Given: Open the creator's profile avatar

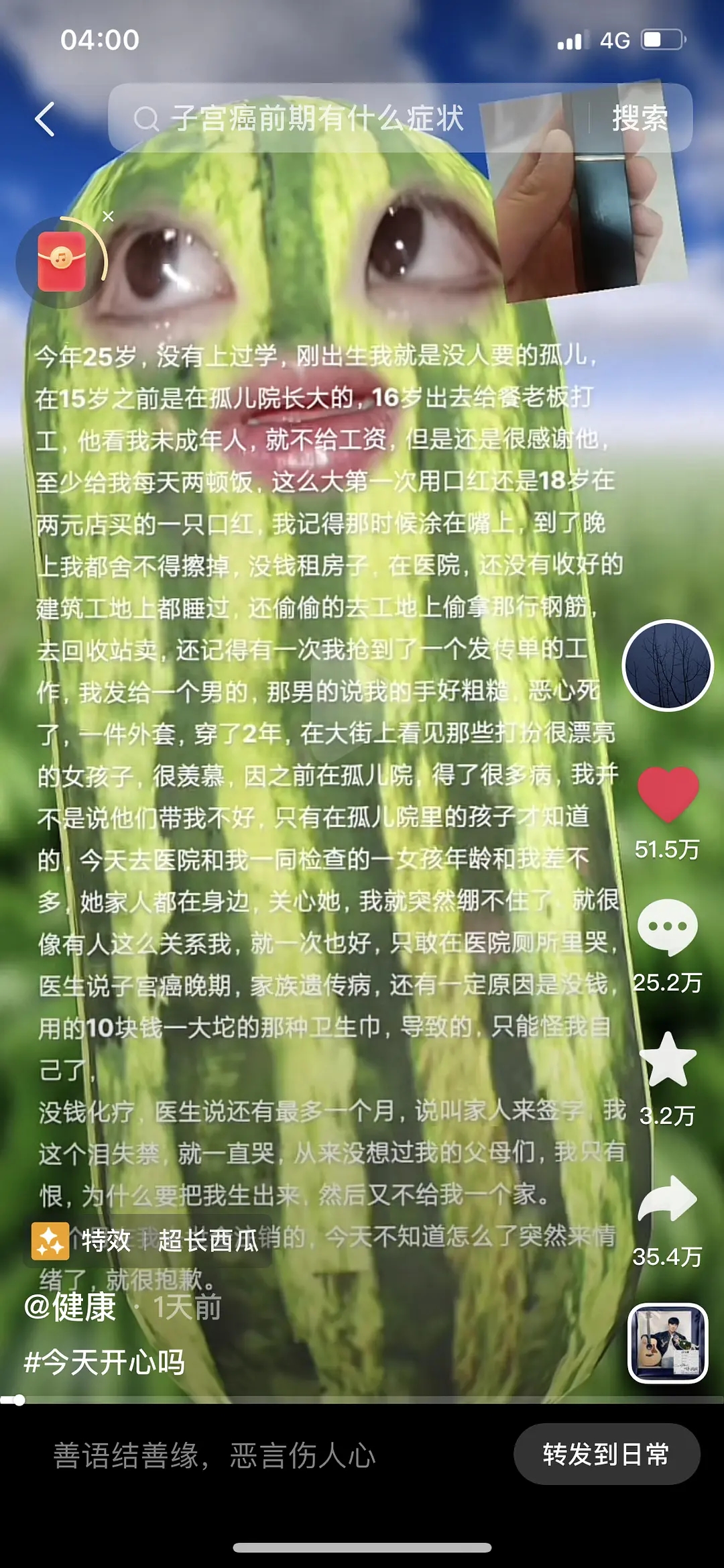Looking at the screenshot, I should click(x=668, y=665).
